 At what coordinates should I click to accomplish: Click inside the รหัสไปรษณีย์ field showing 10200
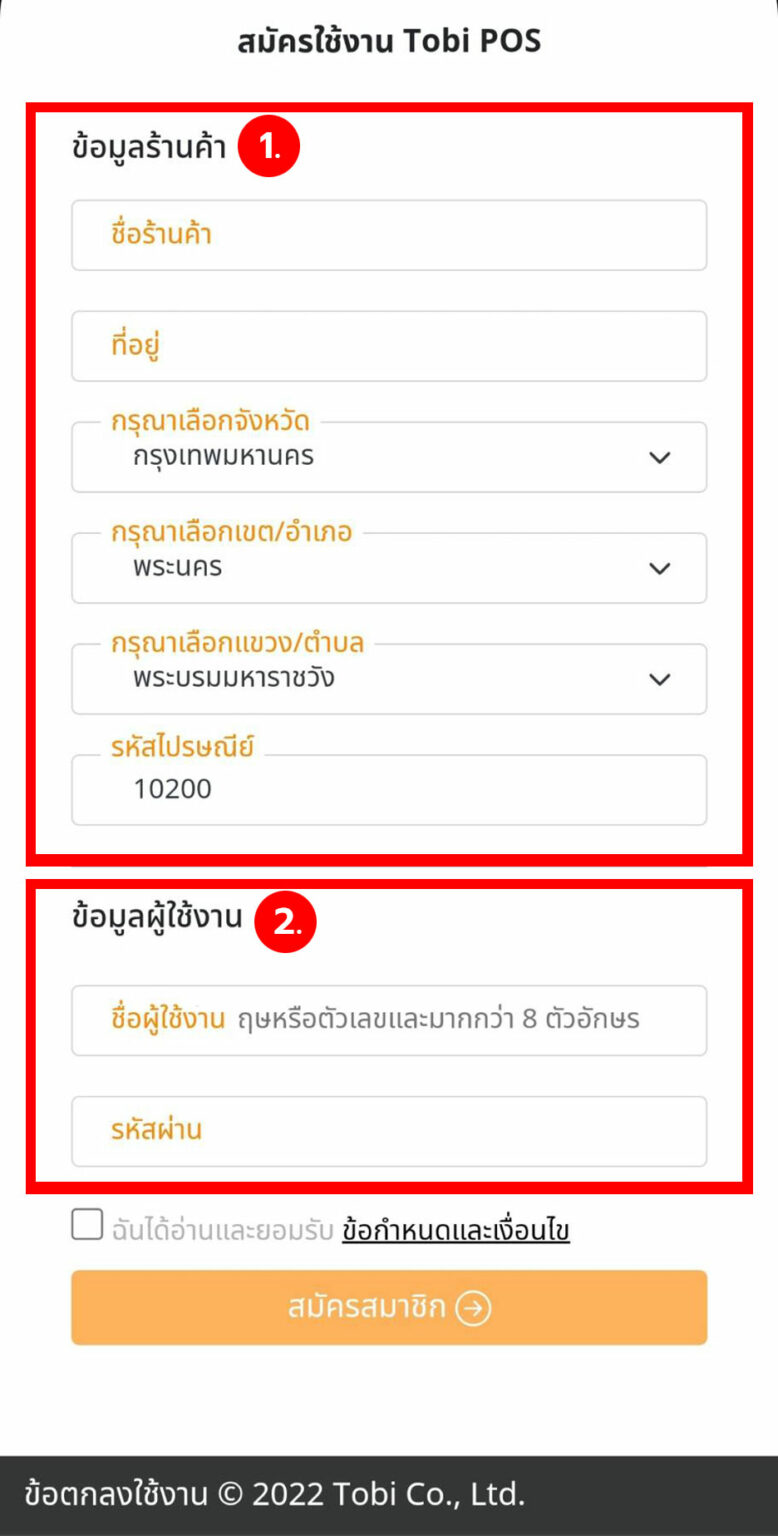[389, 790]
